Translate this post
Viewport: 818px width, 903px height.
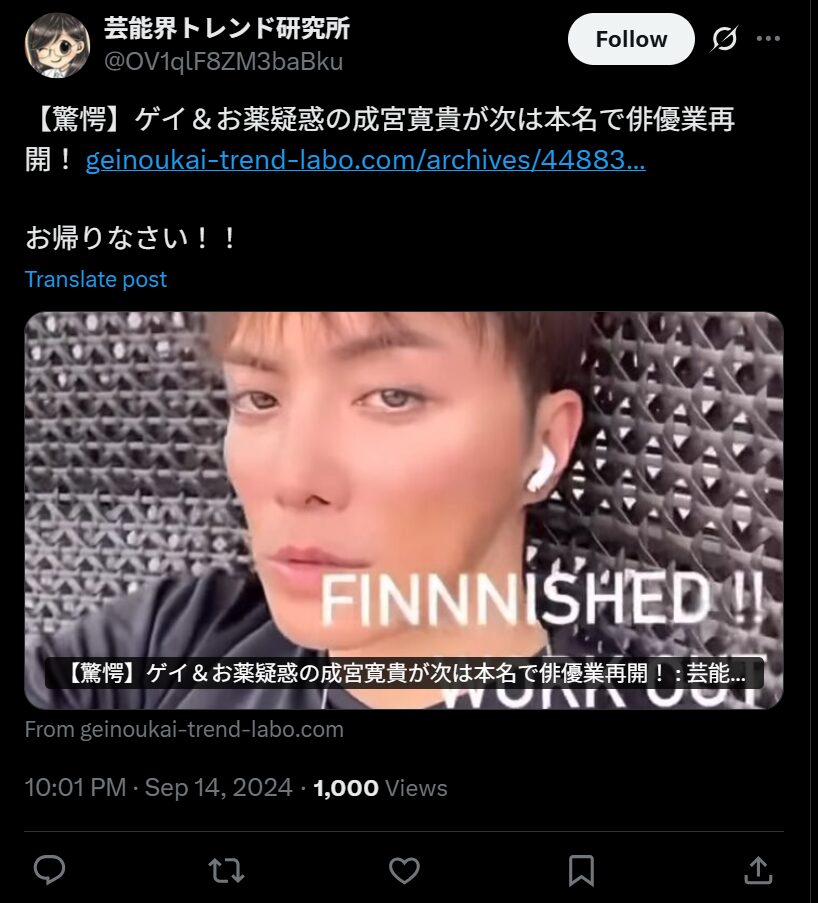point(96,280)
